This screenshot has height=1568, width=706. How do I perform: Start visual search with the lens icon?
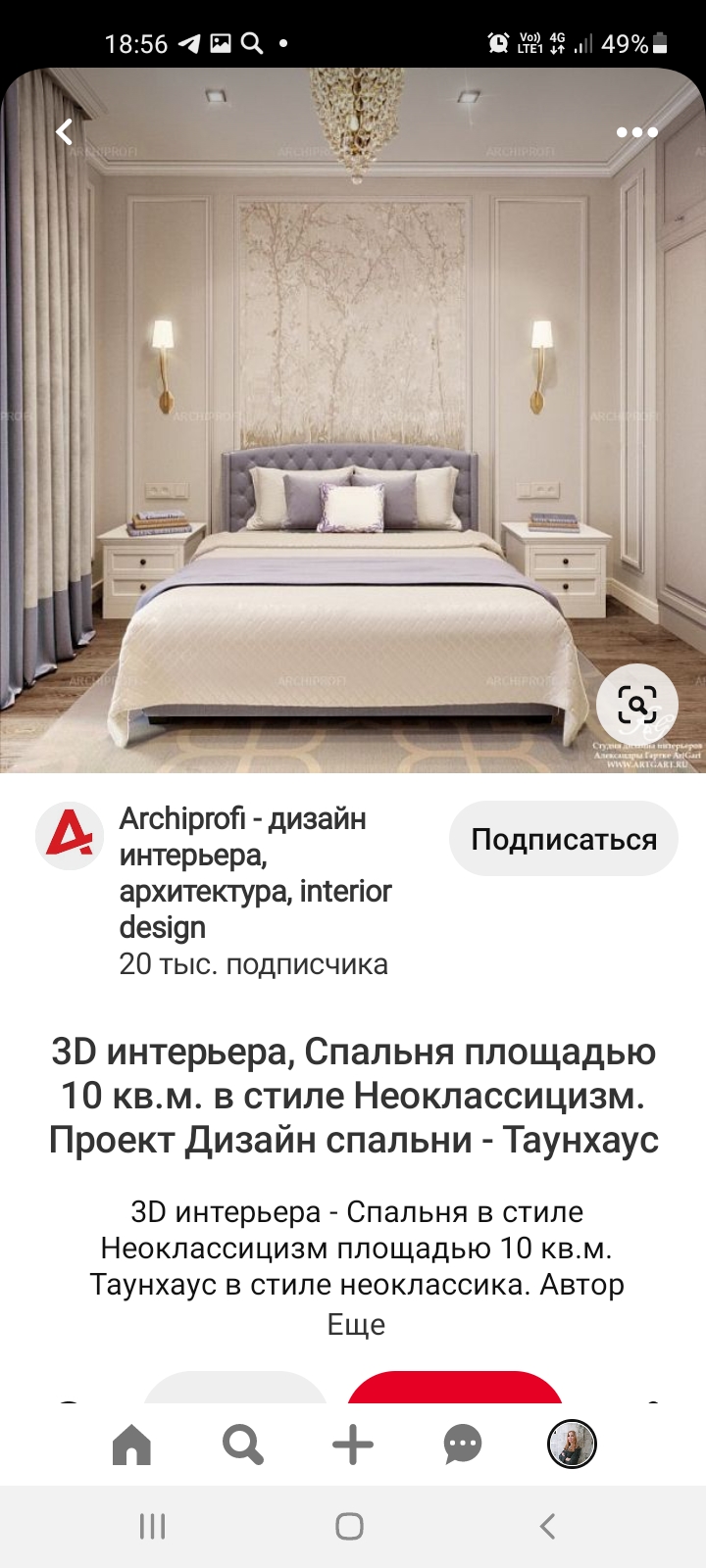(636, 704)
